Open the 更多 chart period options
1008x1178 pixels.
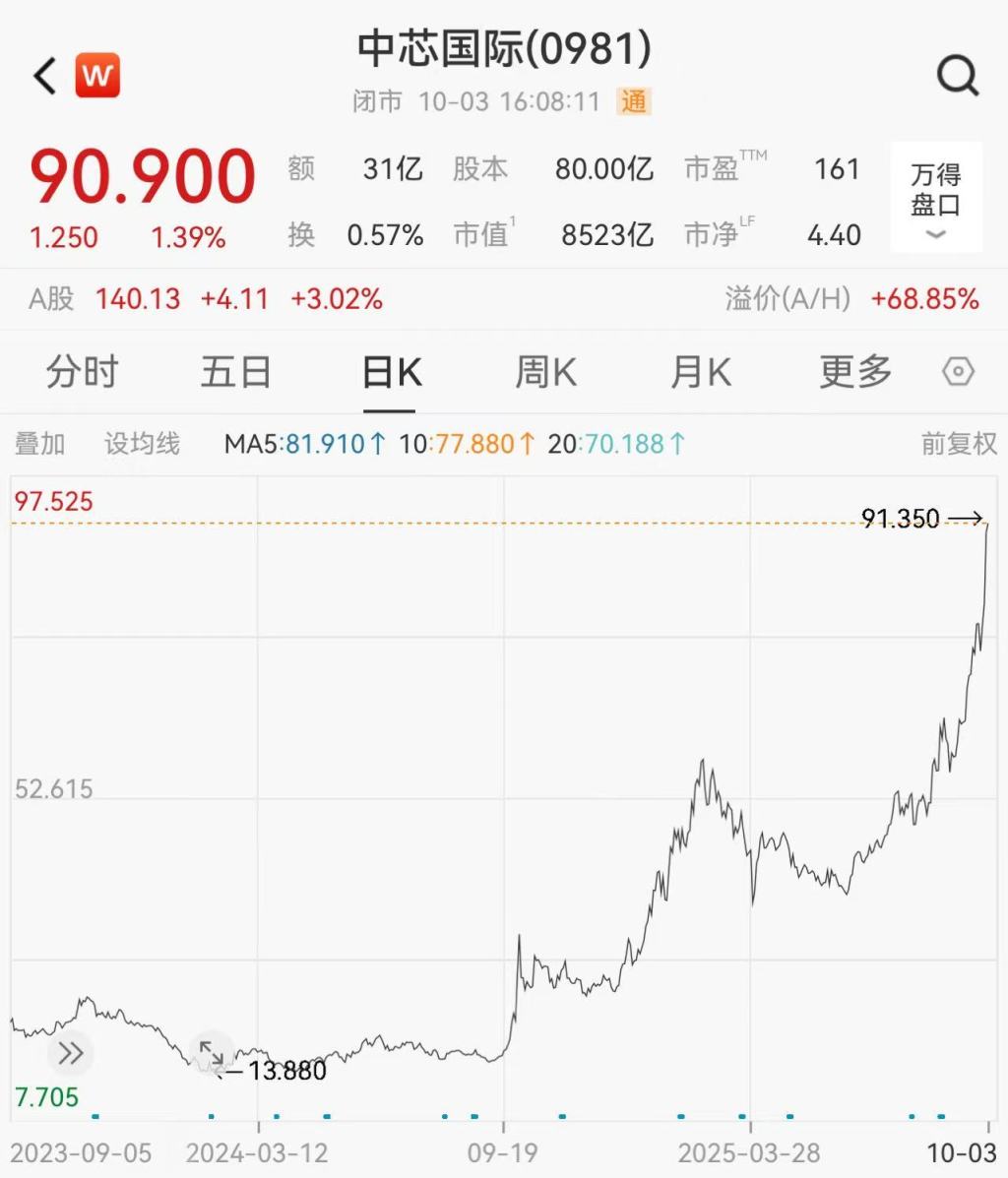click(x=855, y=373)
